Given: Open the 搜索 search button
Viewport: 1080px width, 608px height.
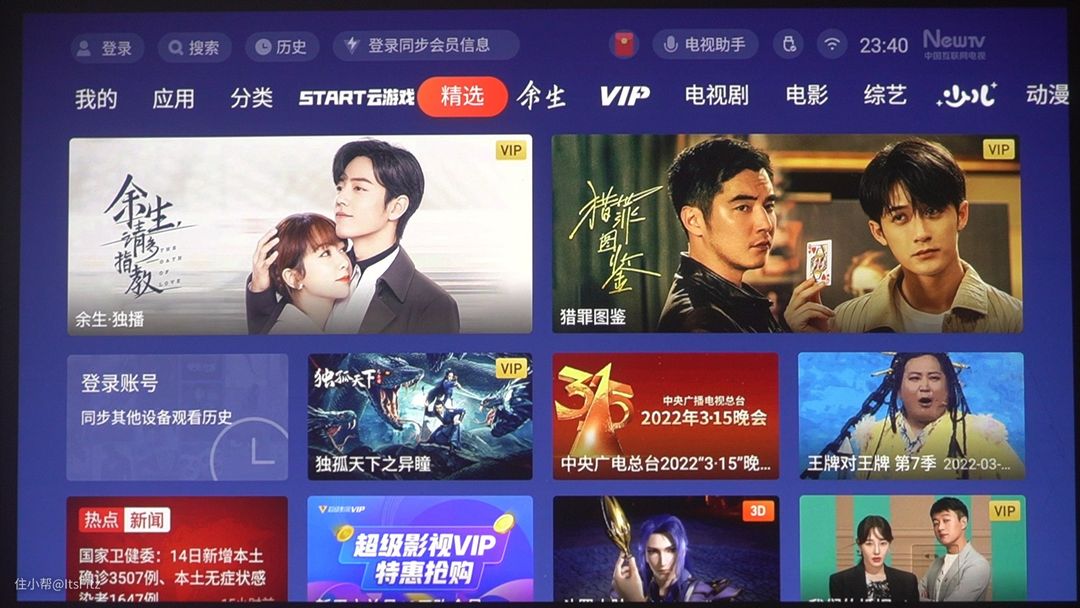Looking at the screenshot, I should tap(194, 47).
